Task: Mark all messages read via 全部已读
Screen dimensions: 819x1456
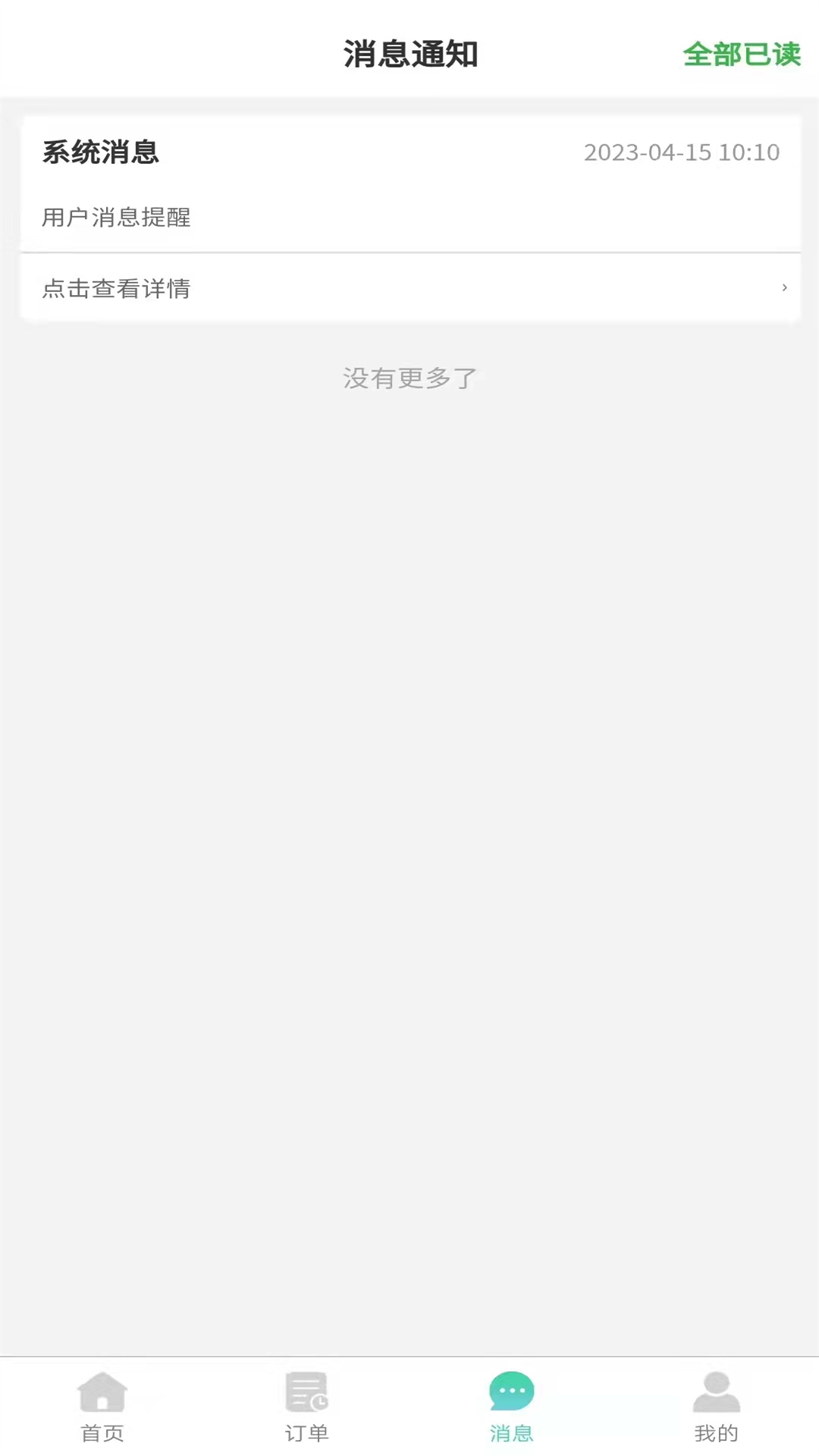Action: pos(742,55)
